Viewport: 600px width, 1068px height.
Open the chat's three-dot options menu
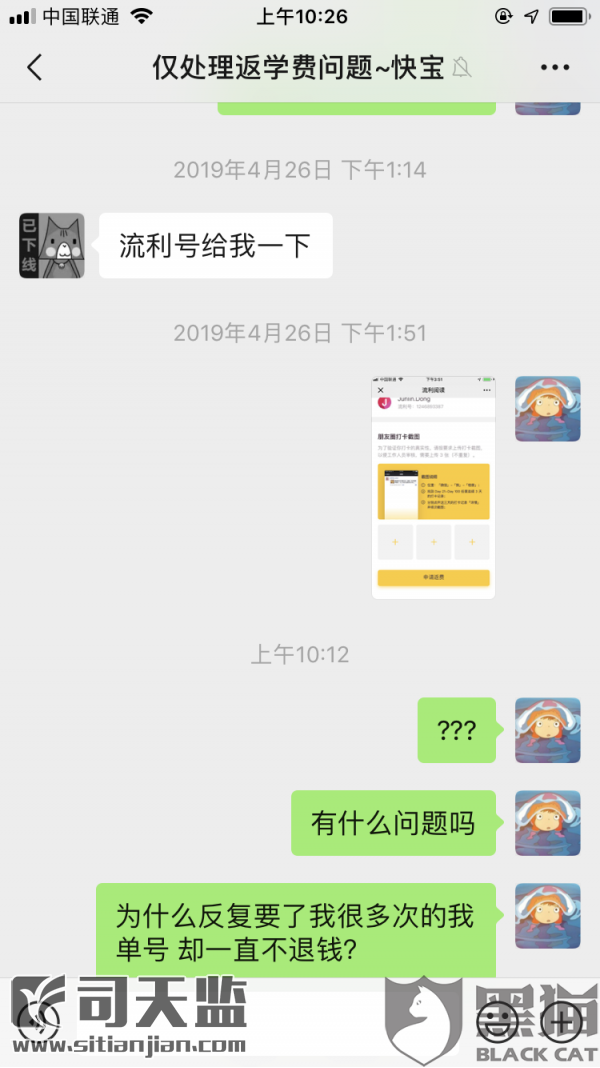point(555,68)
